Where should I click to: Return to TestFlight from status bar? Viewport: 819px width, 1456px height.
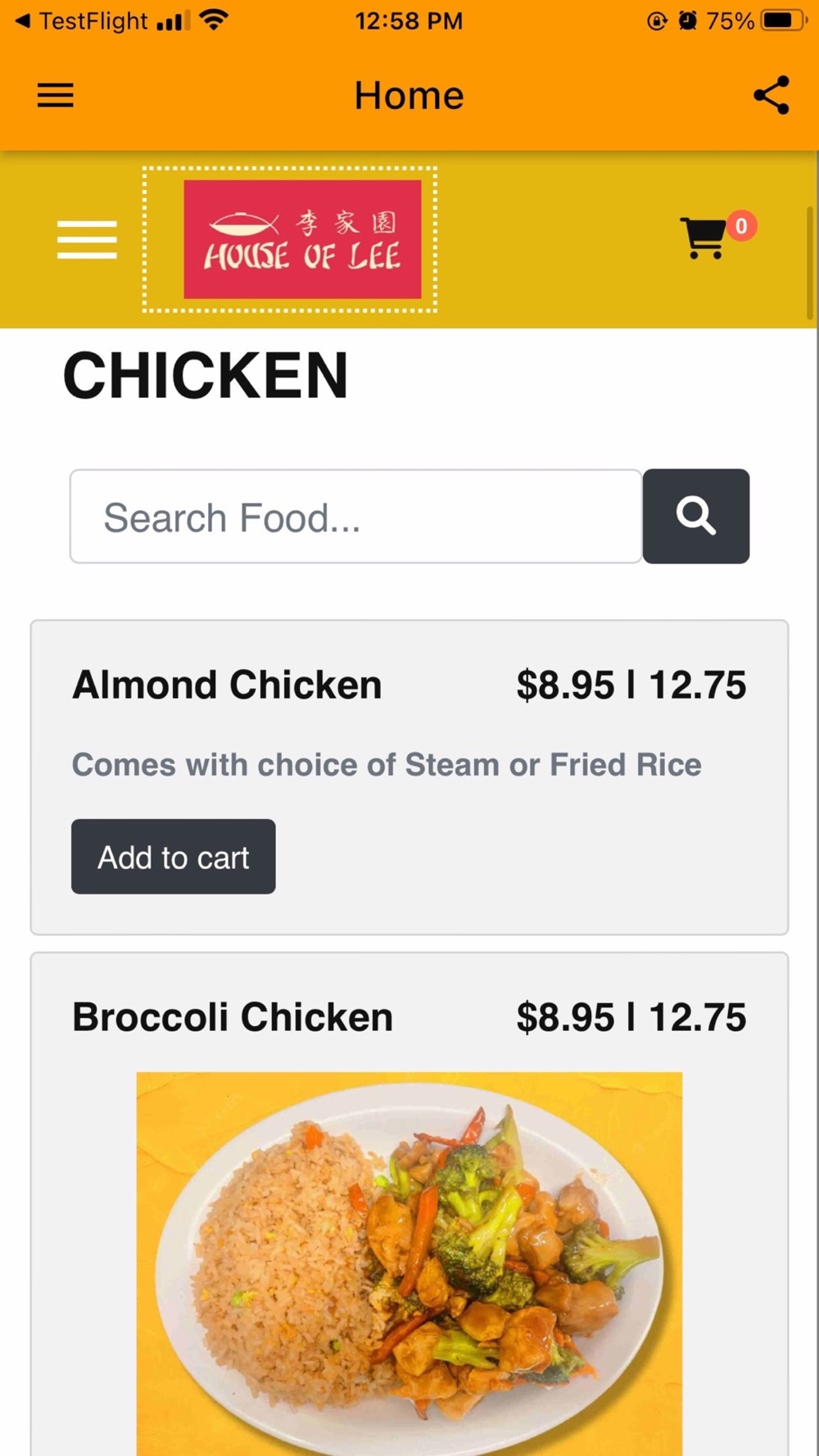(x=82, y=21)
